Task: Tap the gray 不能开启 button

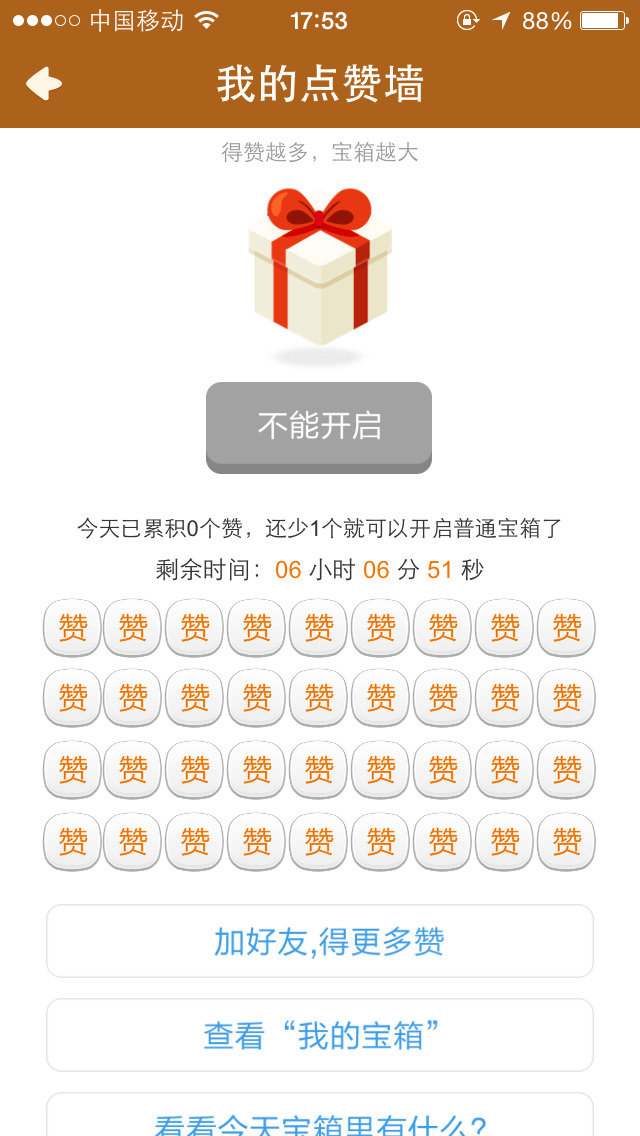Action: 319,426
